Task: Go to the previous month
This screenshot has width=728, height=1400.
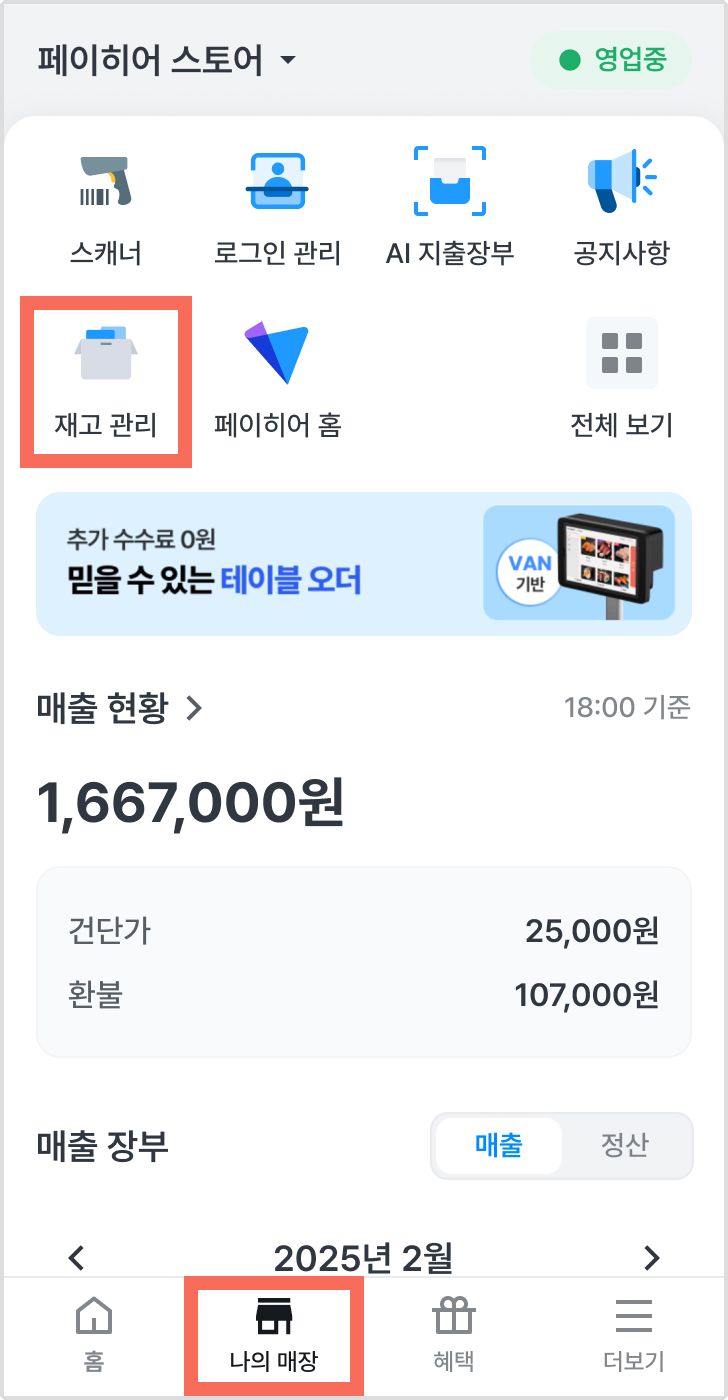Action: tap(77, 1257)
